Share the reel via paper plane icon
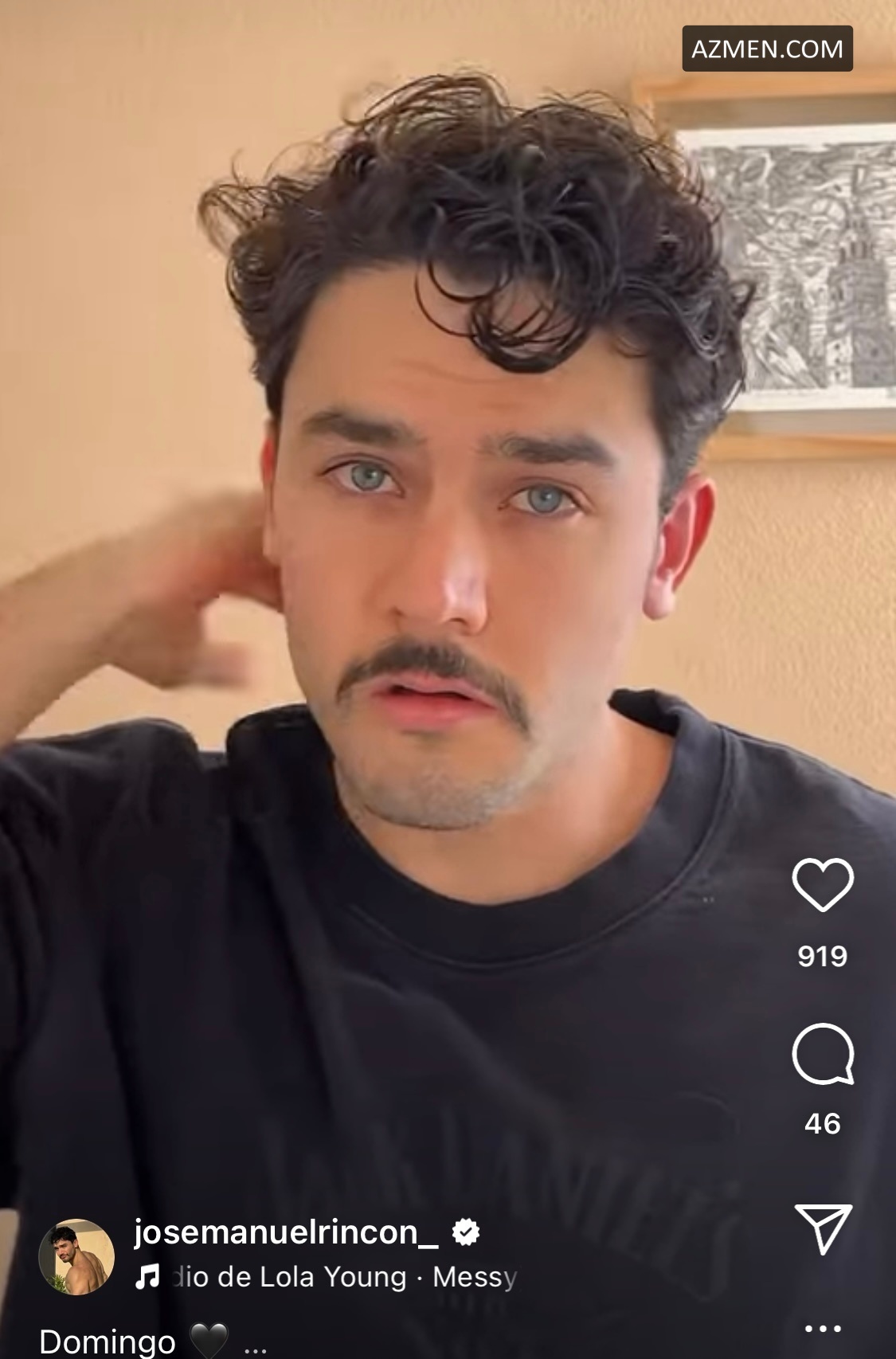The height and width of the screenshot is (1359, 896). 824,1228
